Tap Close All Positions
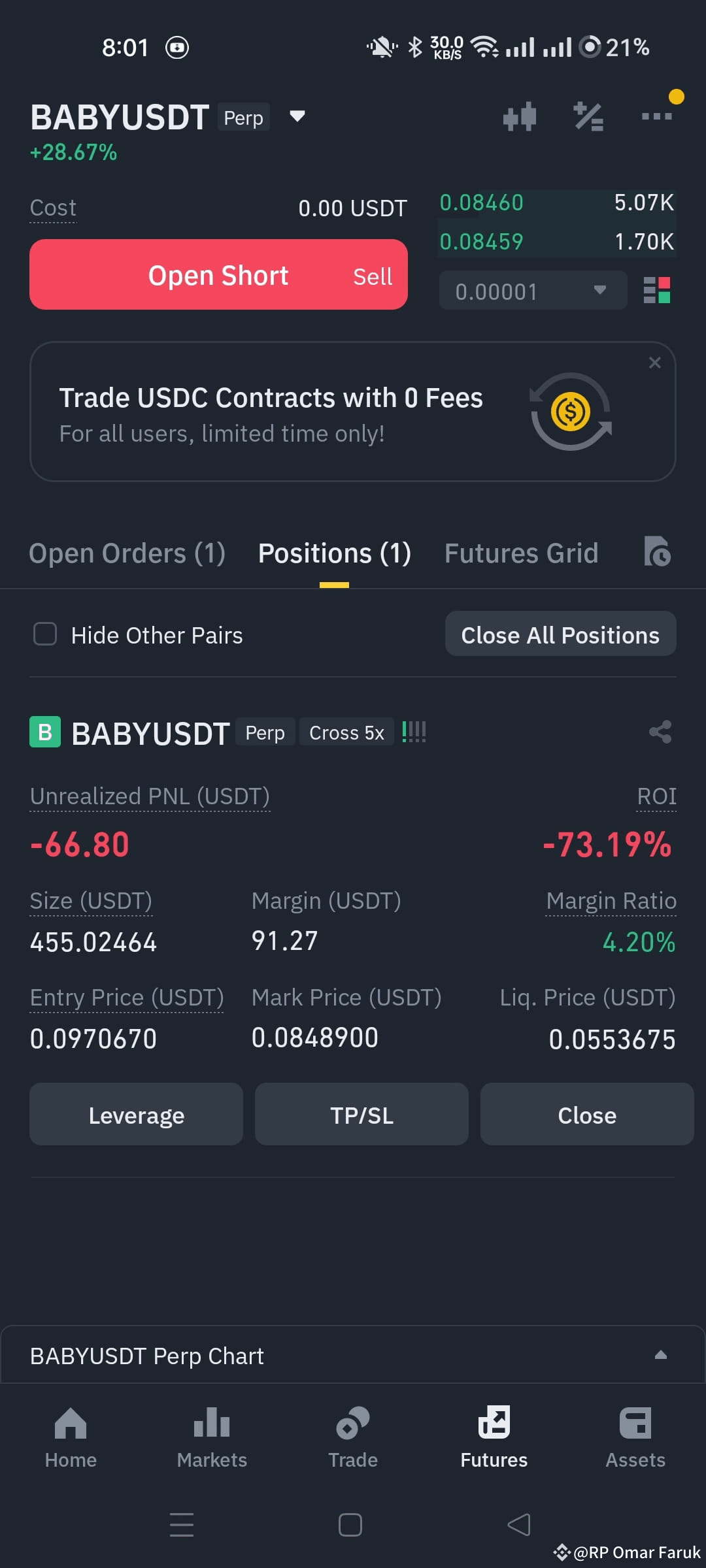This screenshot has height=1568, width=706. [x=560, y=634]
